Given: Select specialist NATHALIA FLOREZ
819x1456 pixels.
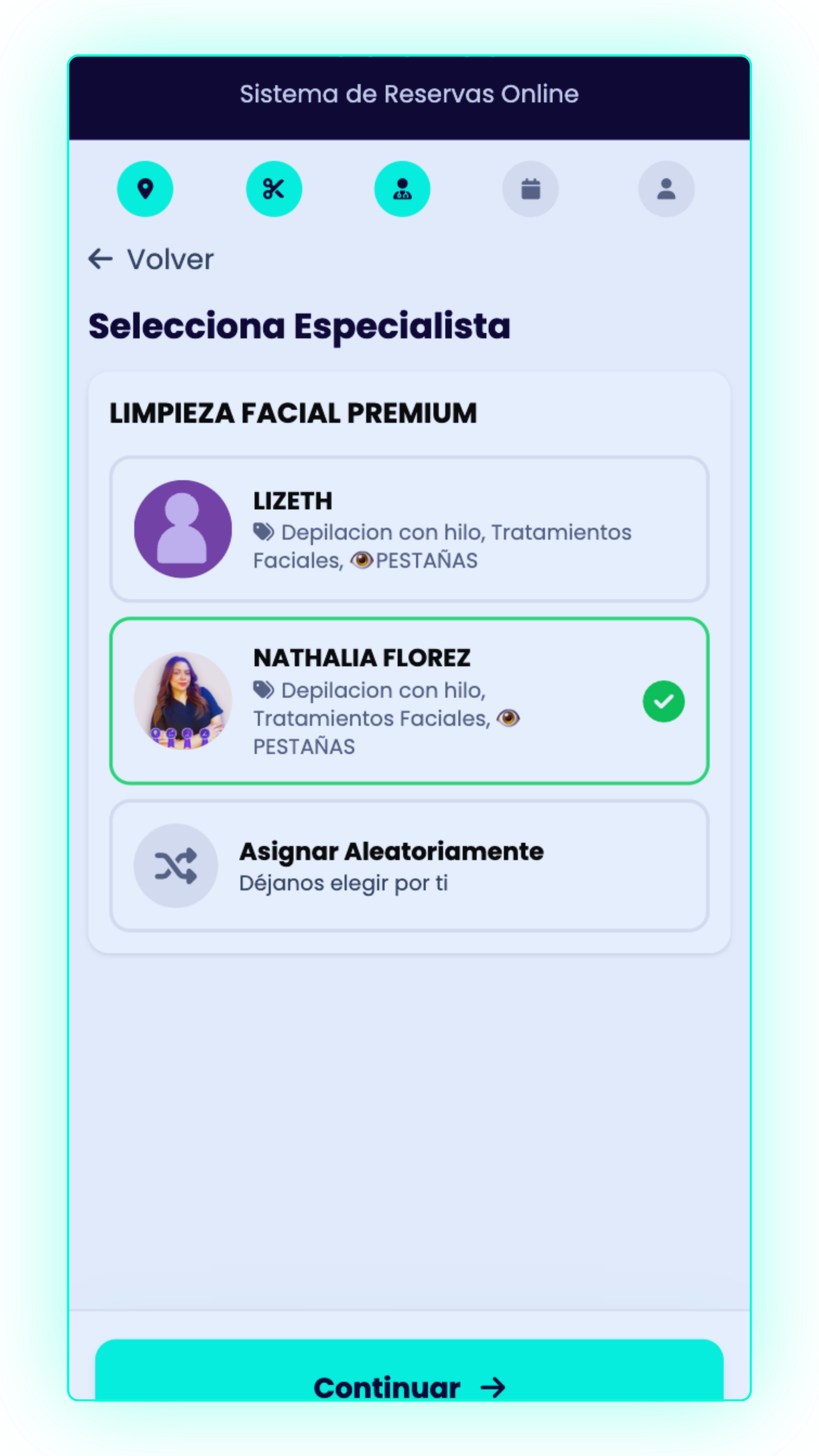Looking at the screenshot, I should (409, 701).
